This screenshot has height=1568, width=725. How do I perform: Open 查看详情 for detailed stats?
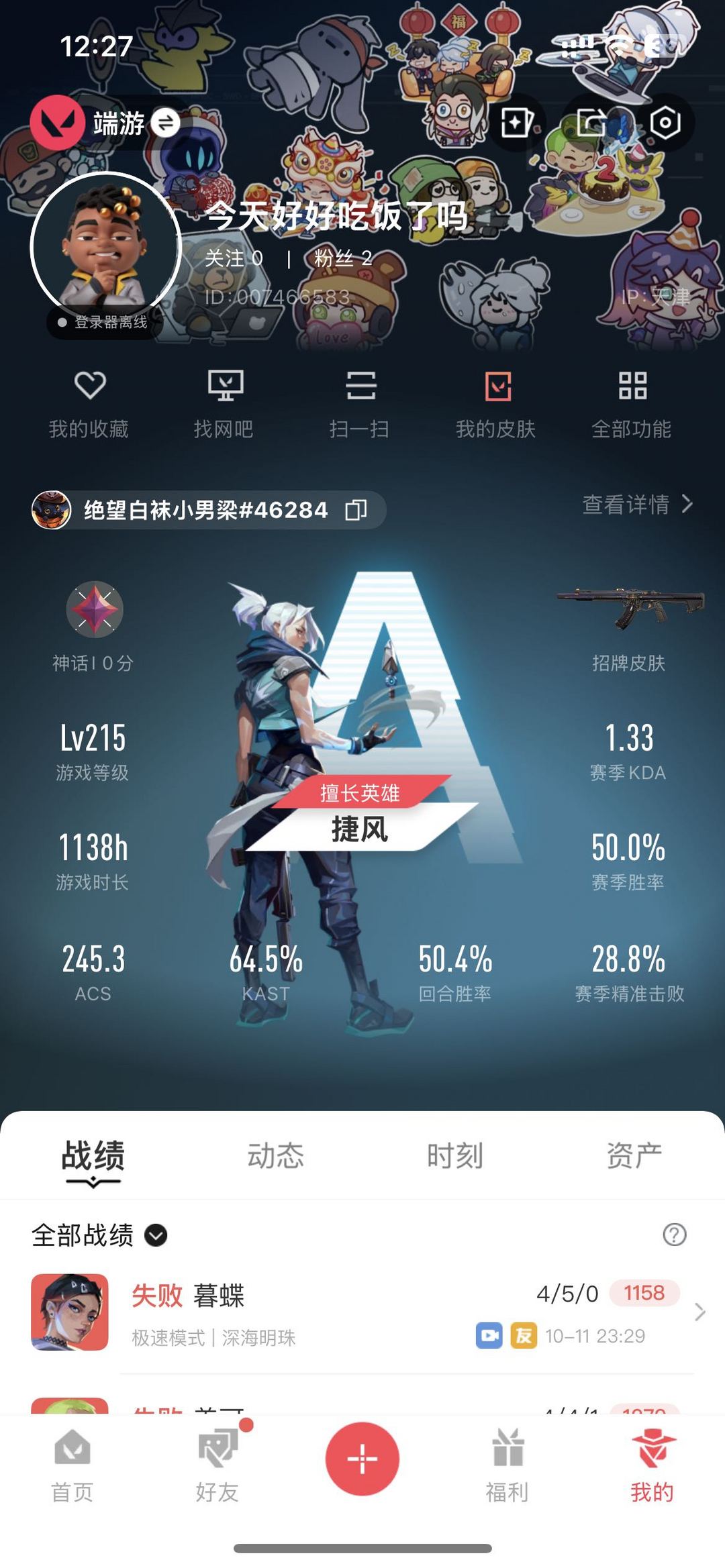(x=636, y=505)
